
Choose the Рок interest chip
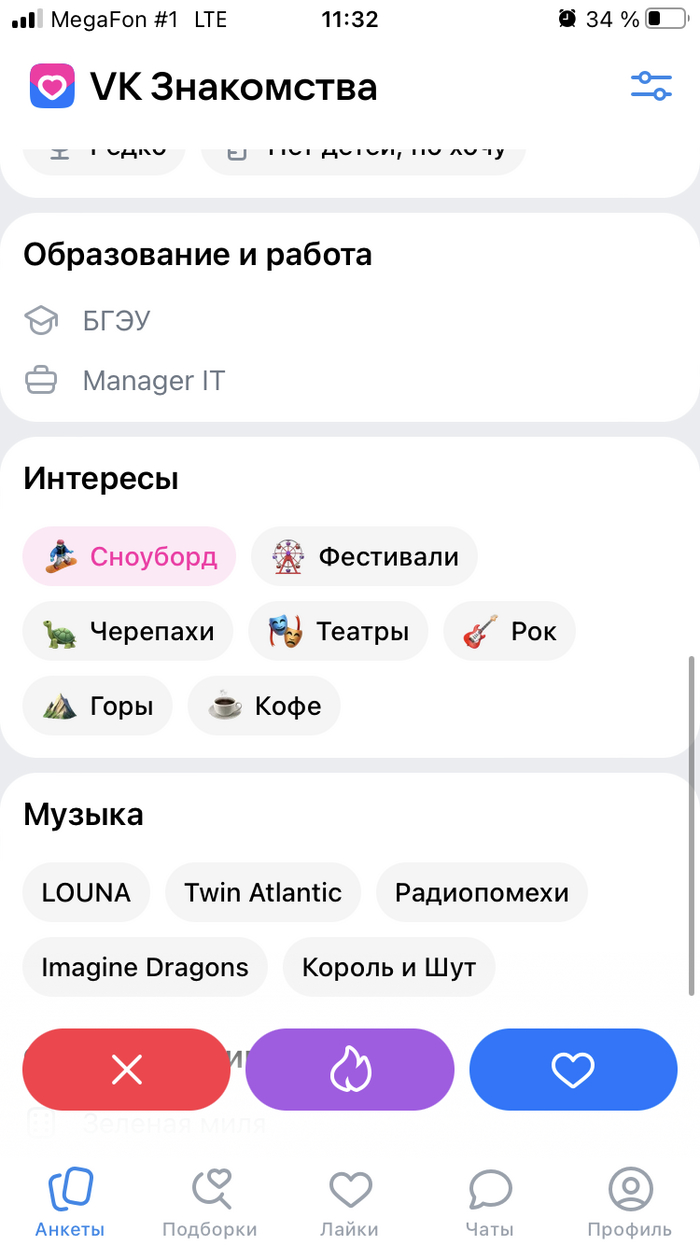(509, 631)
